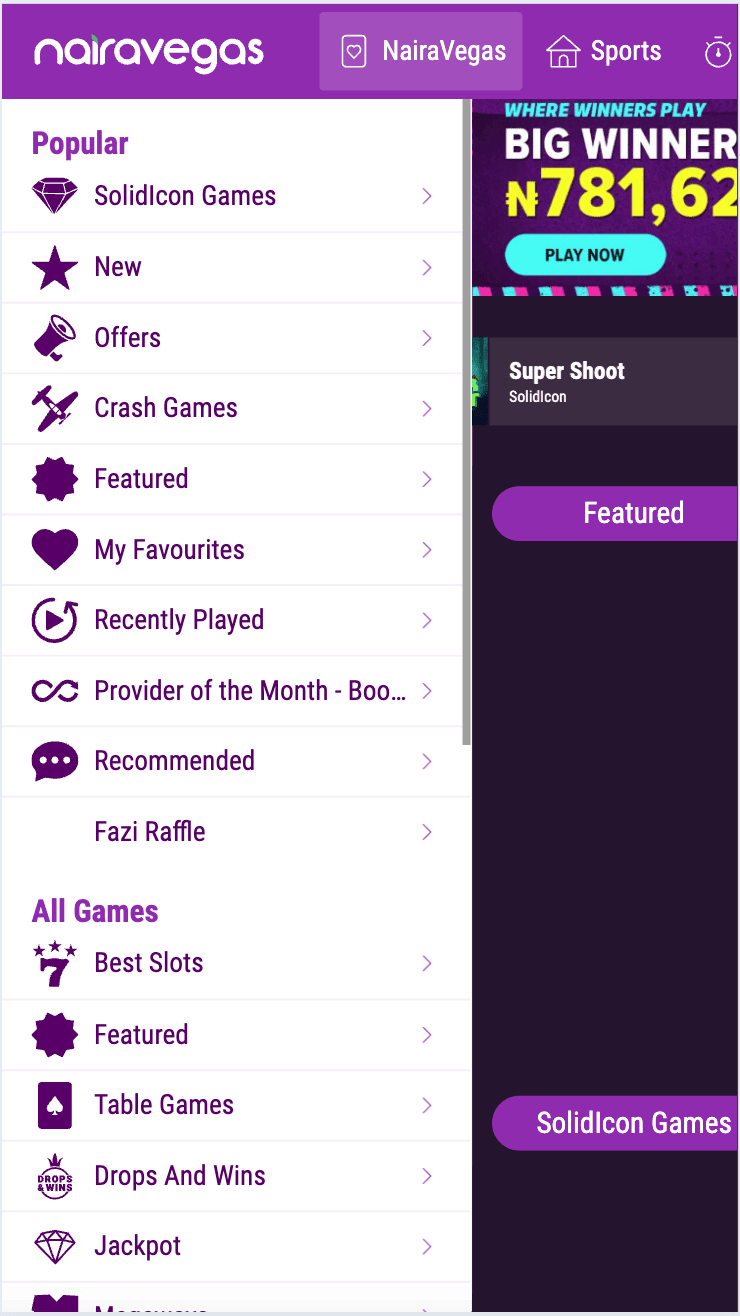
Task: Open the Recommended section via its arrow
Action: (427, 761)
